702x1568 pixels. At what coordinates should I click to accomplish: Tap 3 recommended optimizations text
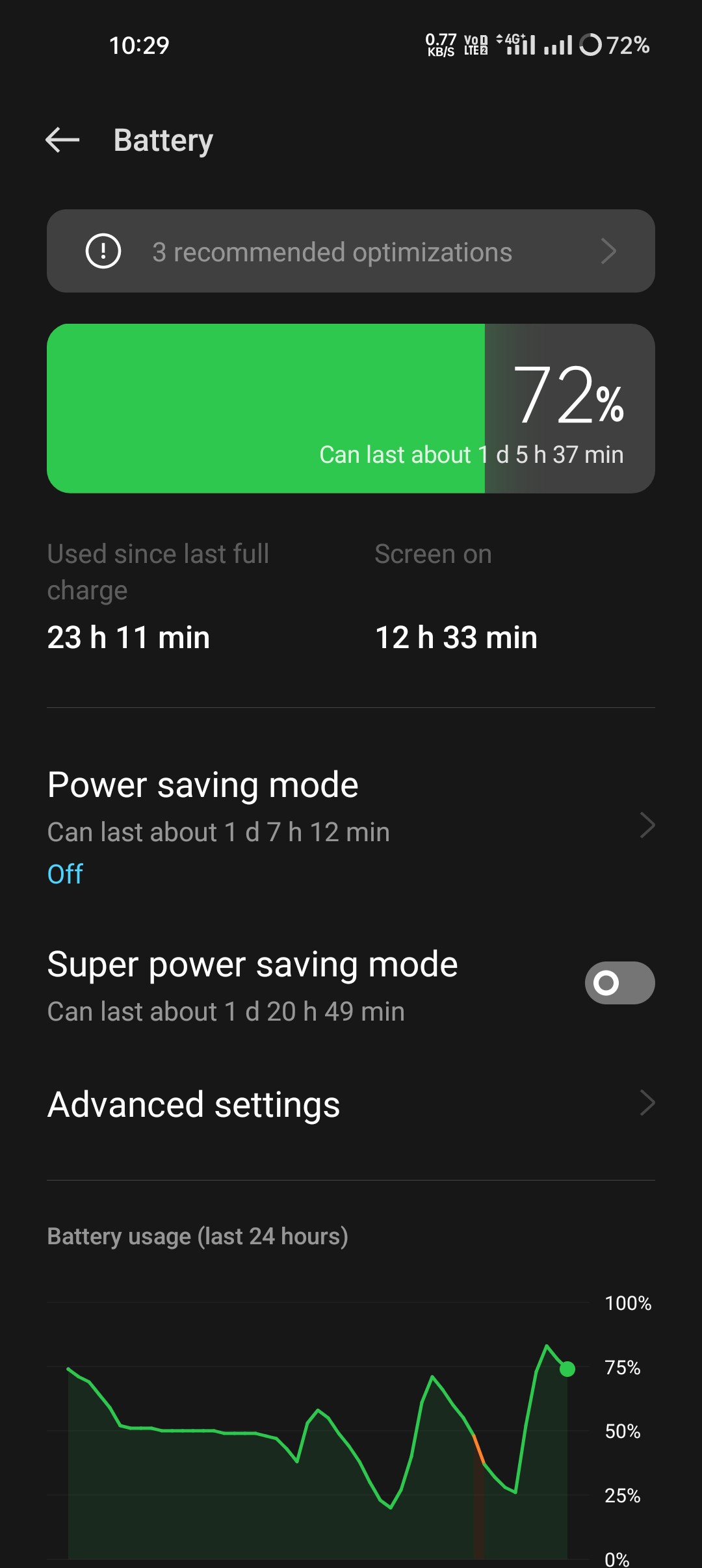[x=331, y=252]
